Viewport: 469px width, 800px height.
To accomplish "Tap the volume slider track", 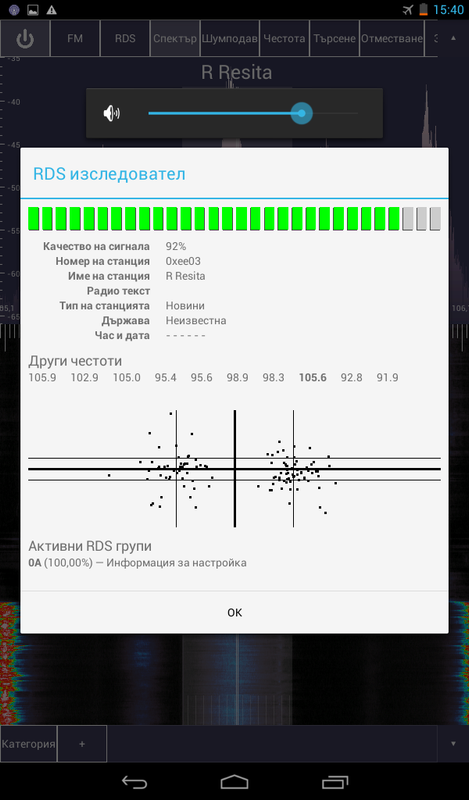I will pos(253,113).
